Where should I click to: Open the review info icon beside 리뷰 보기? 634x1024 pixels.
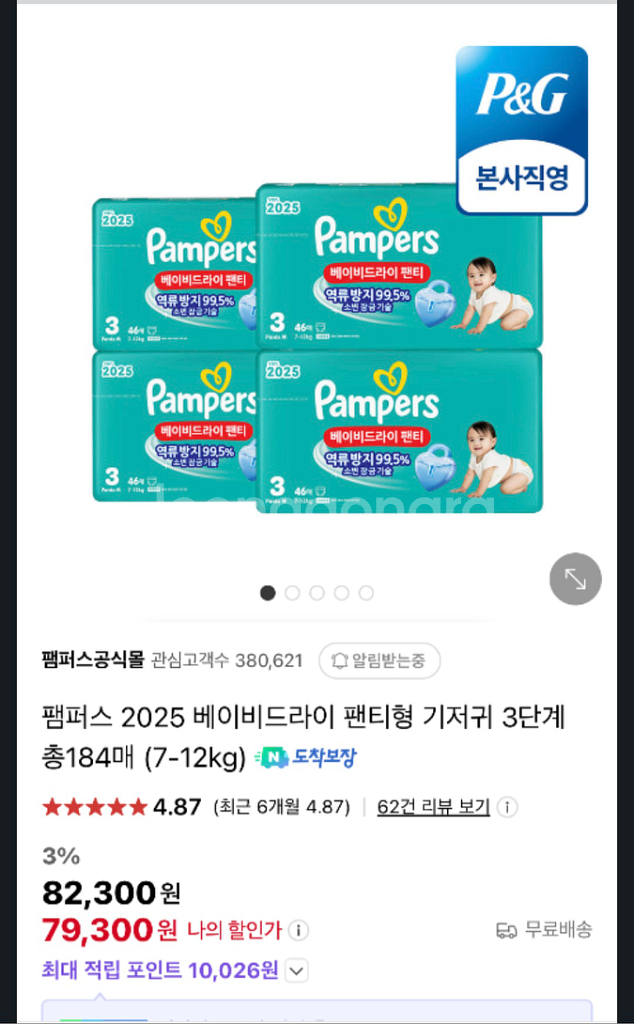tap(507, 807)
